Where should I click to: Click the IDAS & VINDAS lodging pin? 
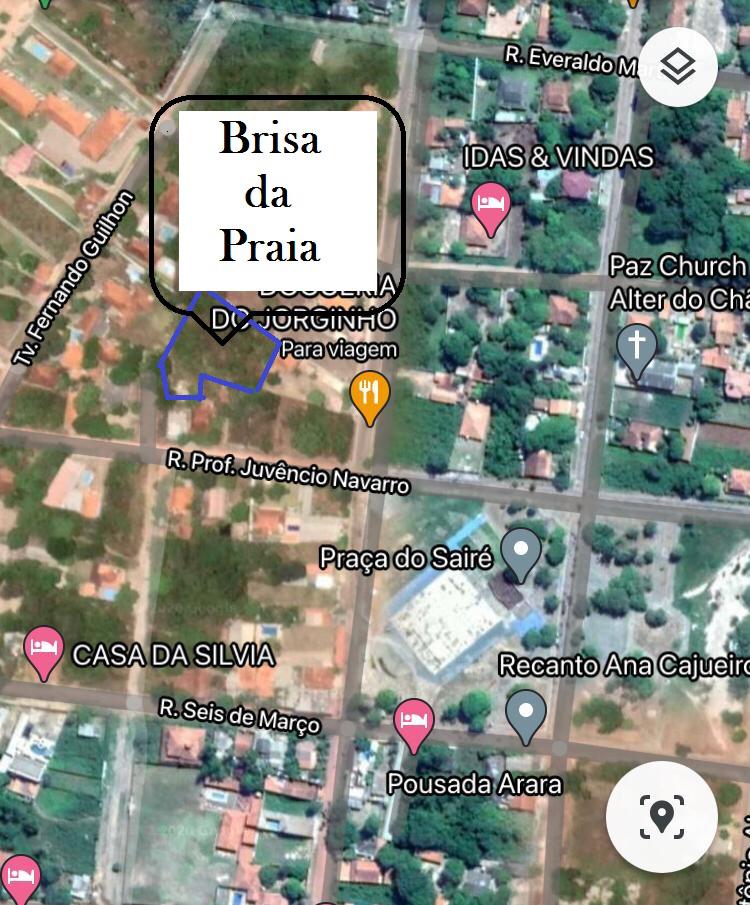pos(490,205)
